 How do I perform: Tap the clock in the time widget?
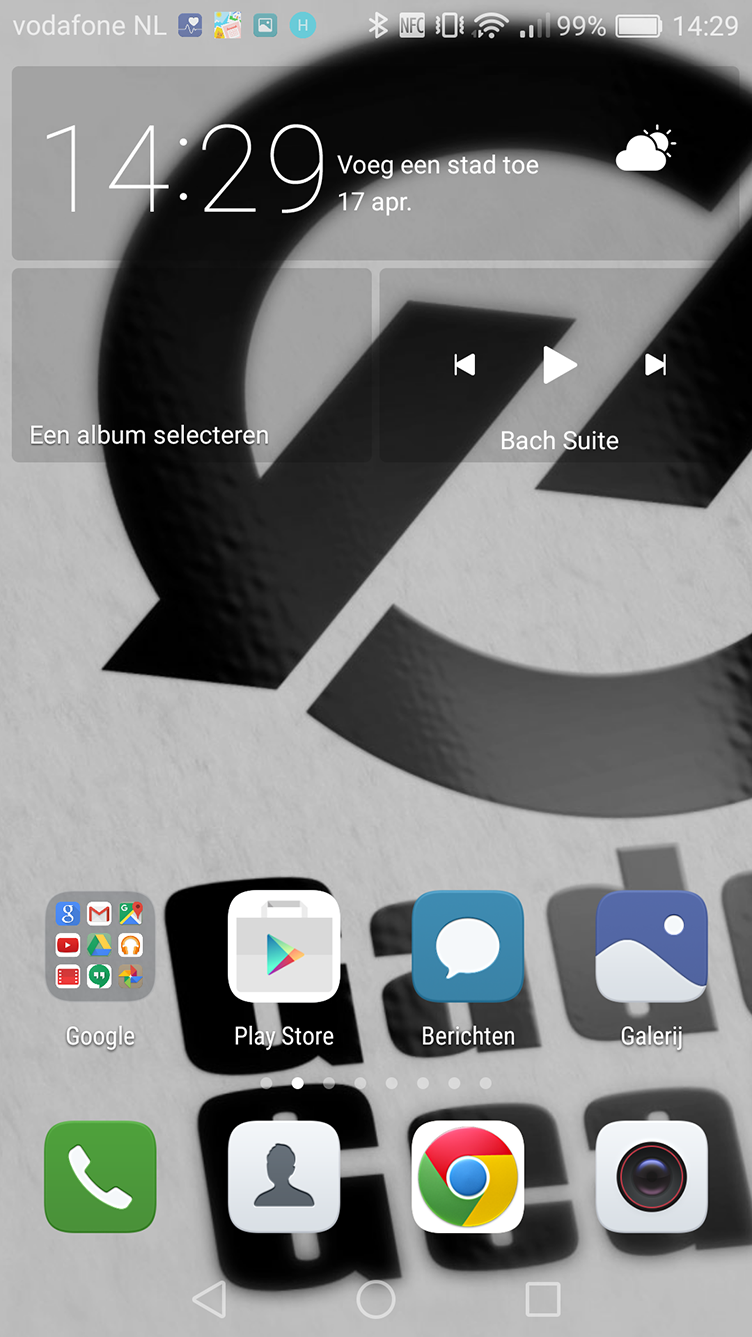coord(183,168)
